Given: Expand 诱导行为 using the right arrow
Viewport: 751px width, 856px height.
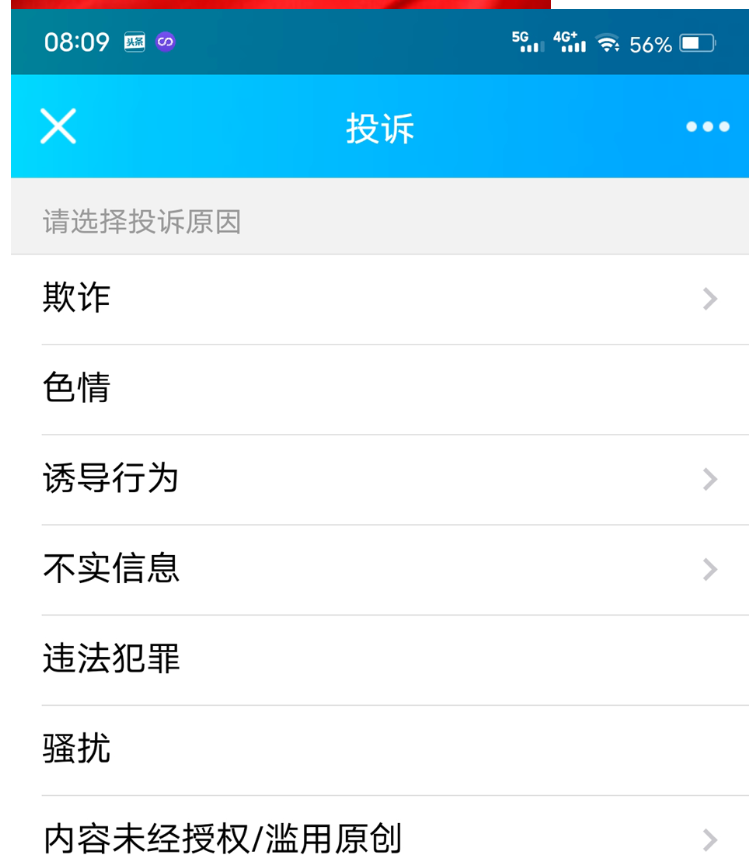Looking at the screenshot, I should 709,479.
